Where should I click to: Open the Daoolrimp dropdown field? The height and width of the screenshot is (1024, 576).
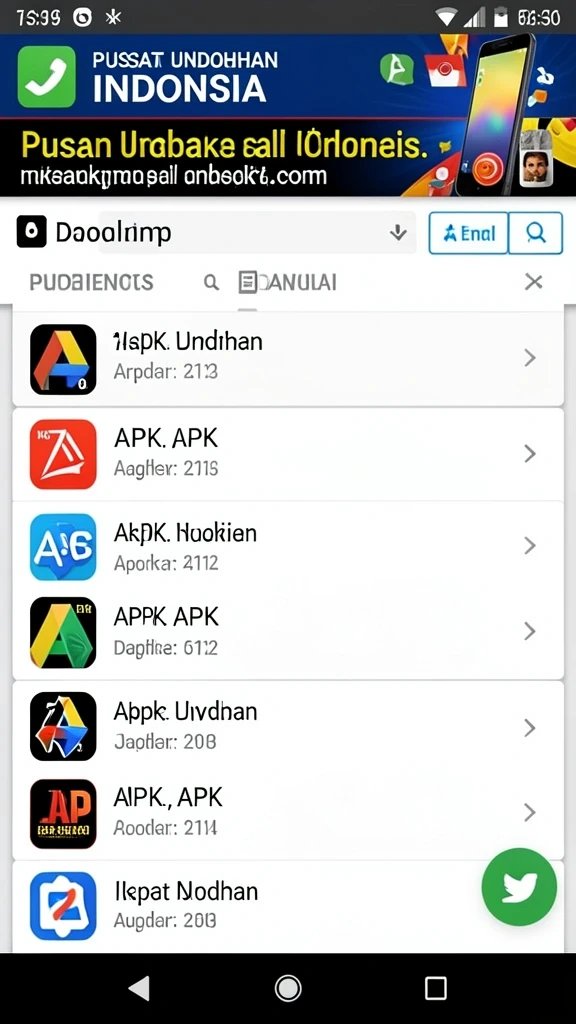pyautogui.click(x=257, y=232)
